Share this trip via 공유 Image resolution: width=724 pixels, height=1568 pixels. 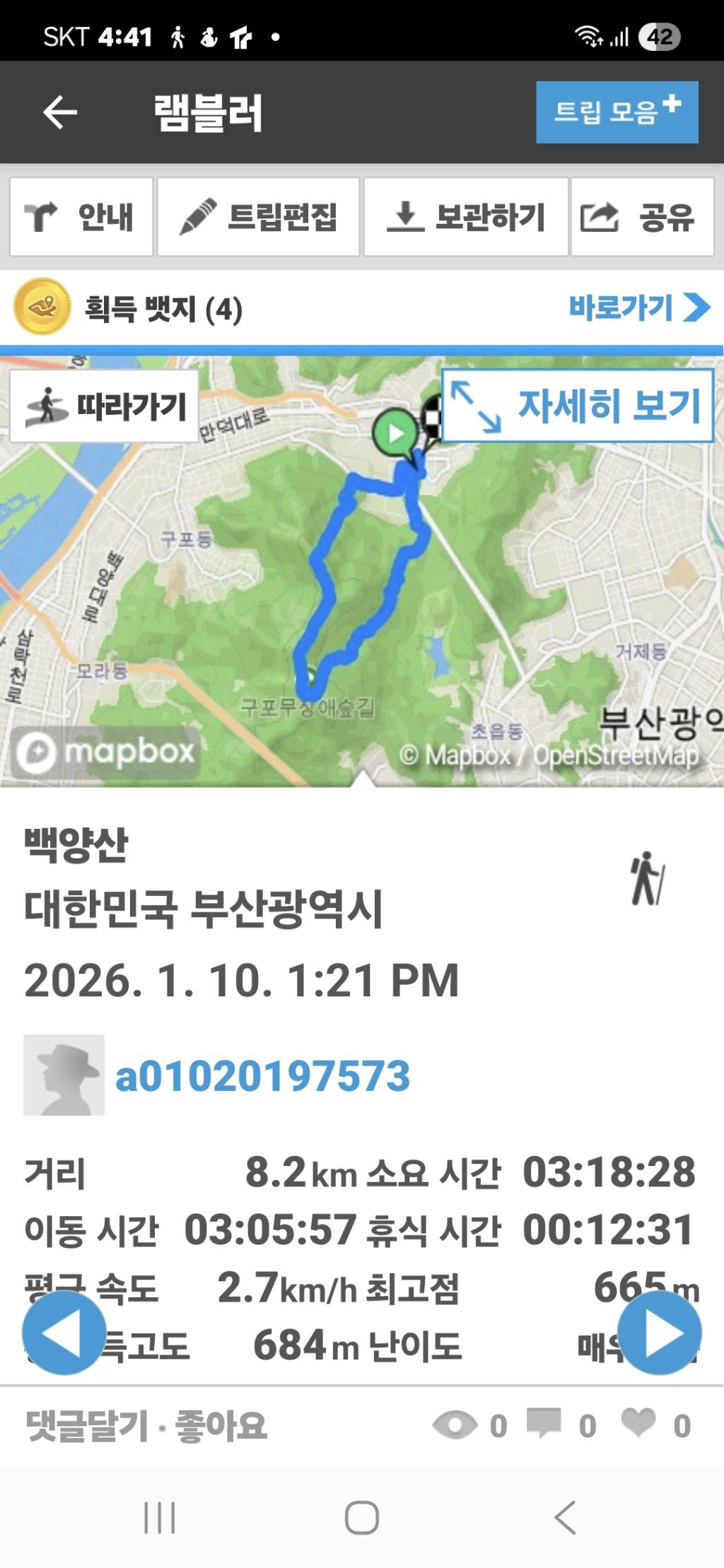click(x=642, y=217)
